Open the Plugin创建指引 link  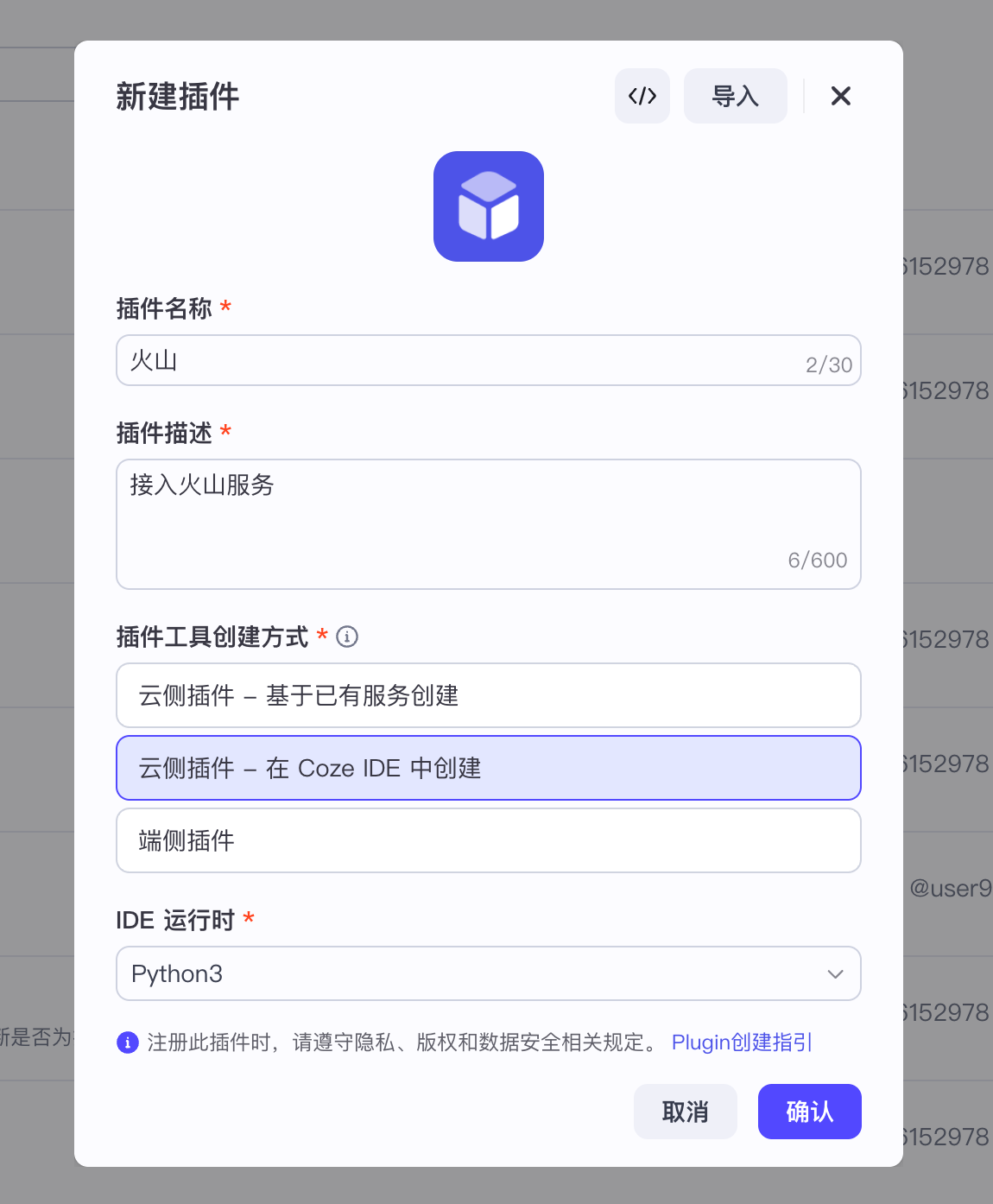742,1042
